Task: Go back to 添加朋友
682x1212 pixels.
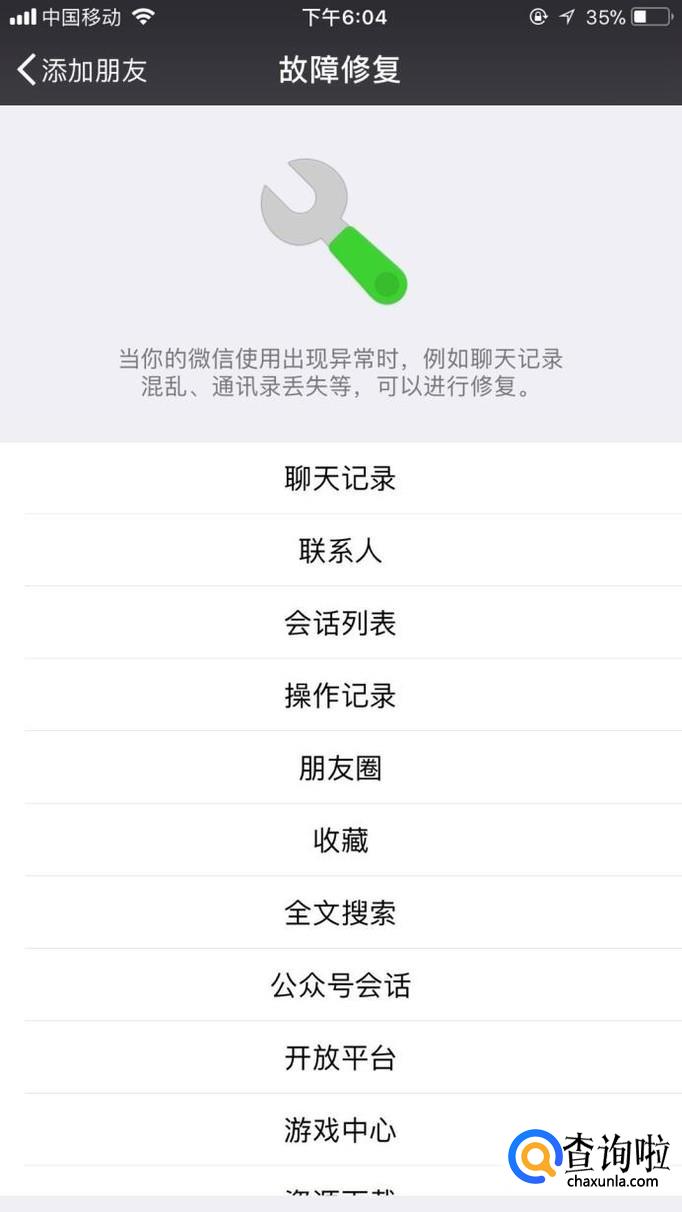Action: pos(82,70)
